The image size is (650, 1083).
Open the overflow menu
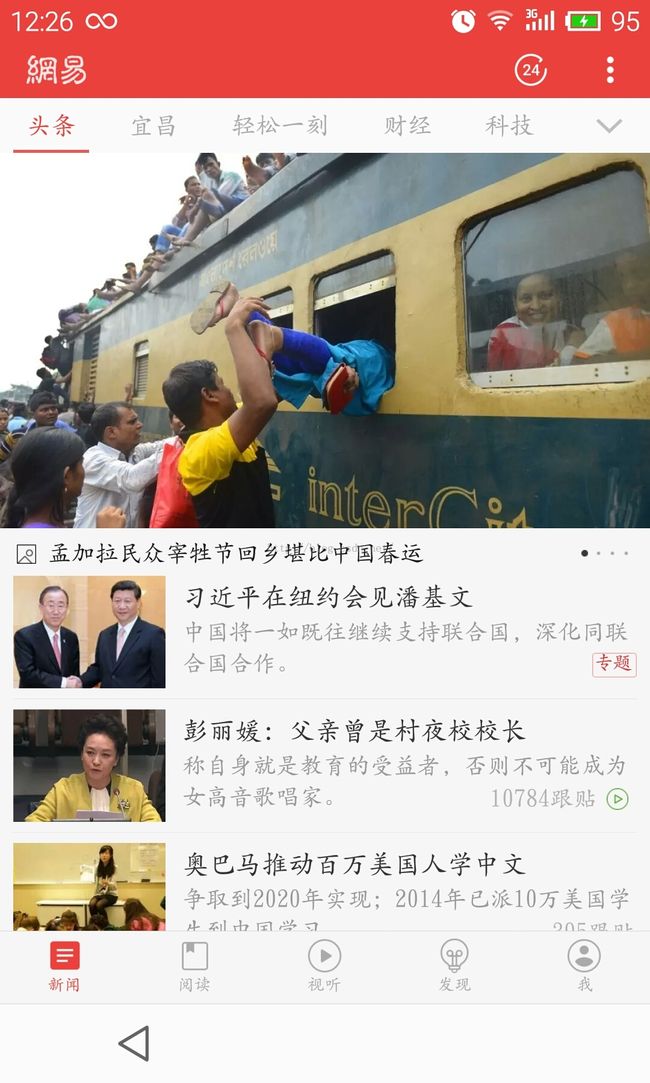coord(610,70)
